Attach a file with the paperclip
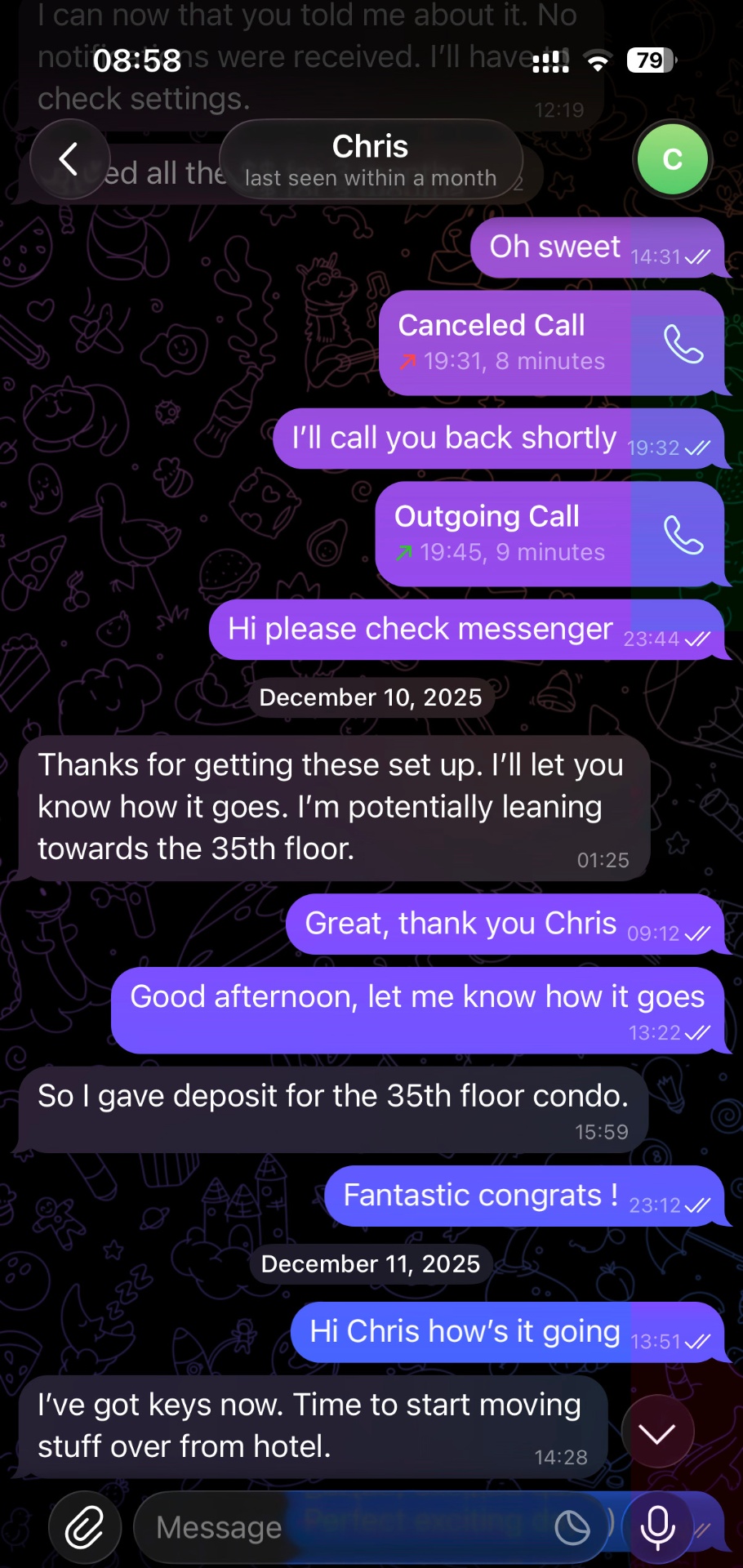Viewport: 743px width, 1568px height. click(x=85, y=1526)
